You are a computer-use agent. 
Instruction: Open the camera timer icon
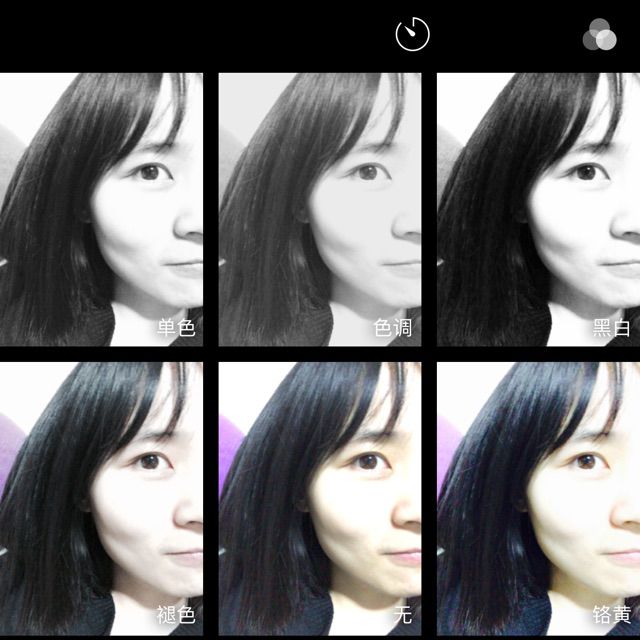(x=412, y=35)
